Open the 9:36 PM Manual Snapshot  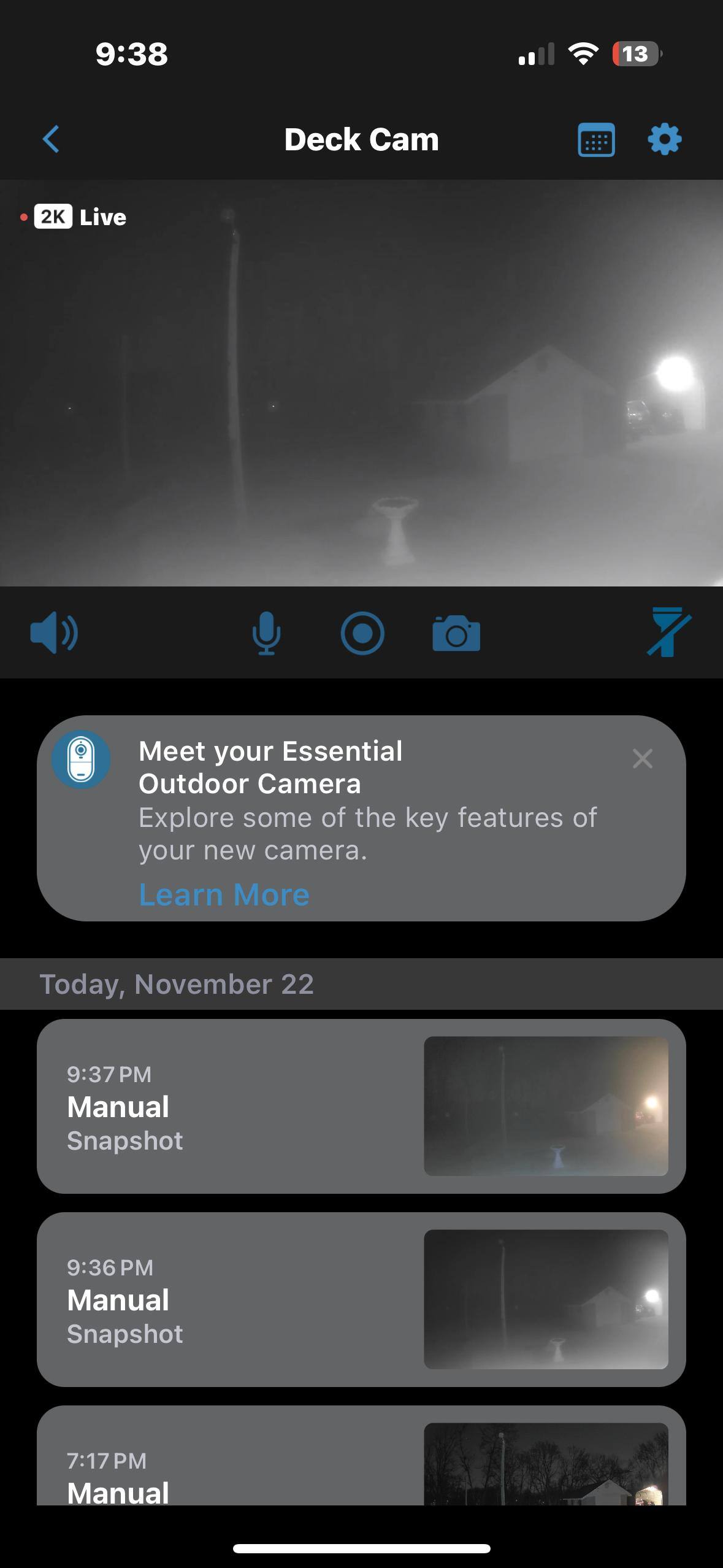click(361, 1299)
